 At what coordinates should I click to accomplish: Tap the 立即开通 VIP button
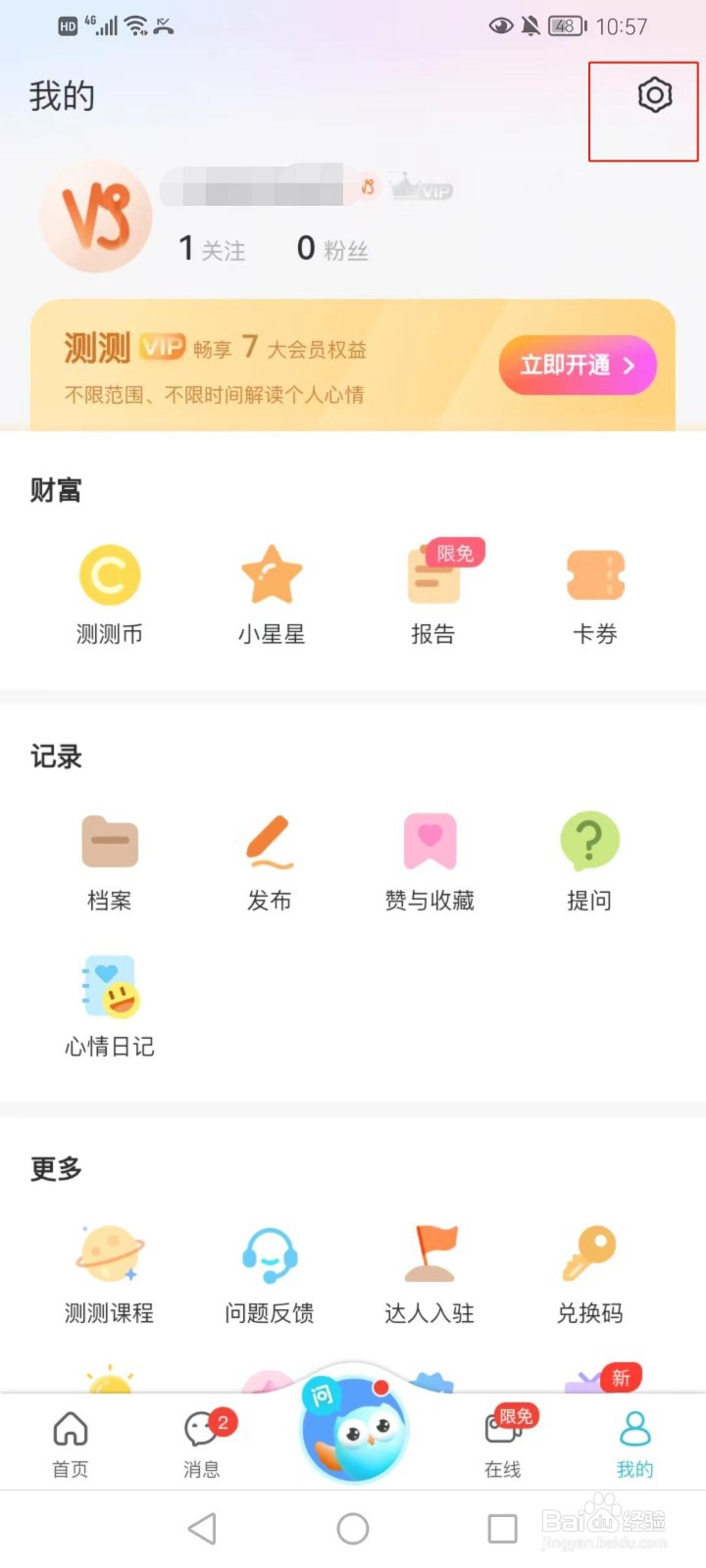point(577,366)
